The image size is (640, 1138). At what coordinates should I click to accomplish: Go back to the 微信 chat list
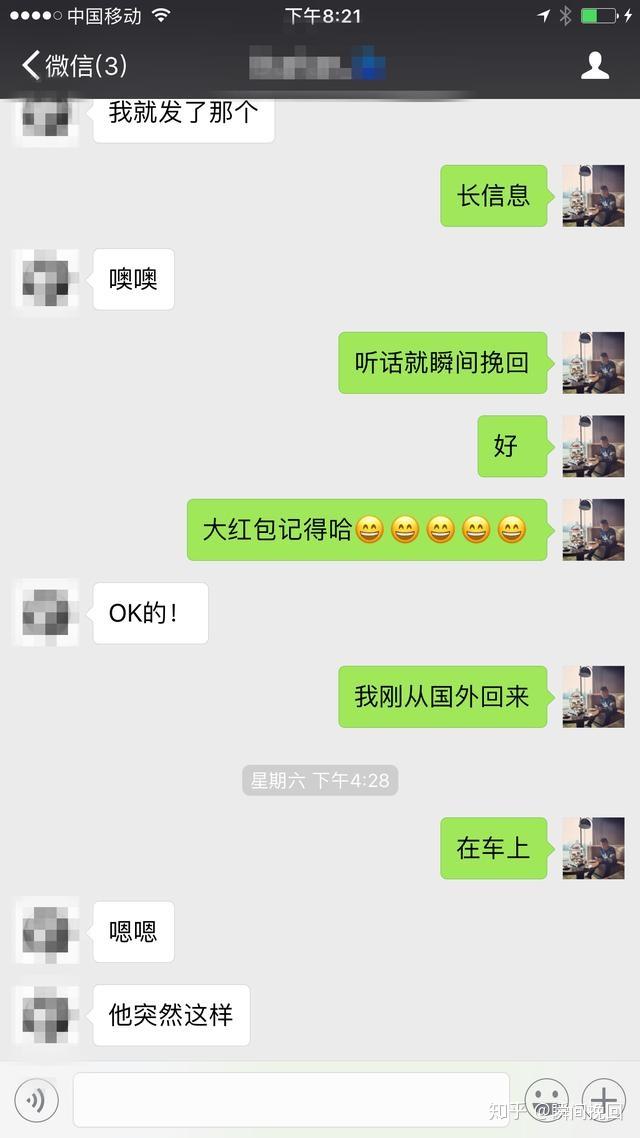(72, 66)
